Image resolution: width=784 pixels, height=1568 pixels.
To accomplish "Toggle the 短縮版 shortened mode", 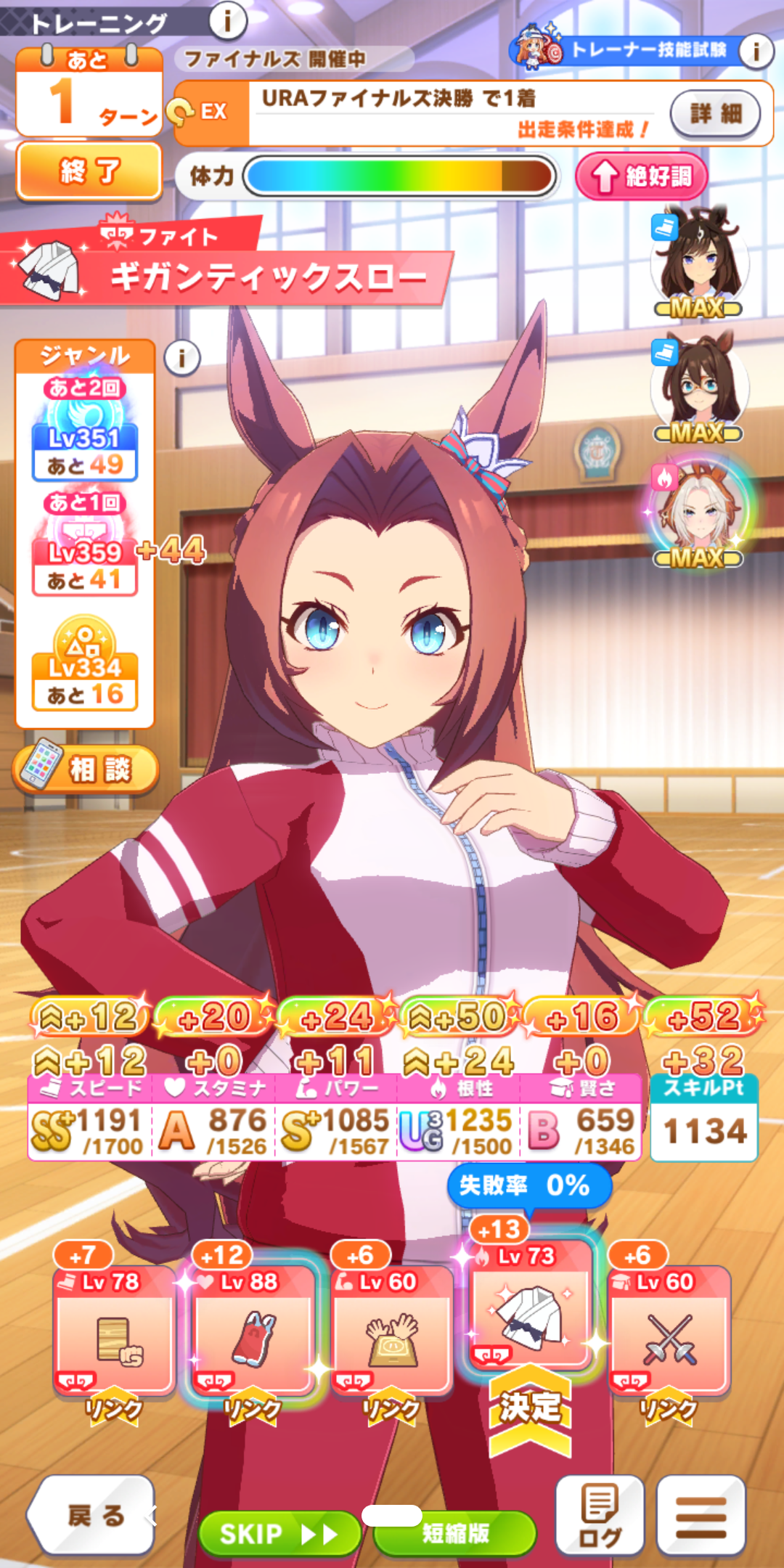I will (456, 1533).
